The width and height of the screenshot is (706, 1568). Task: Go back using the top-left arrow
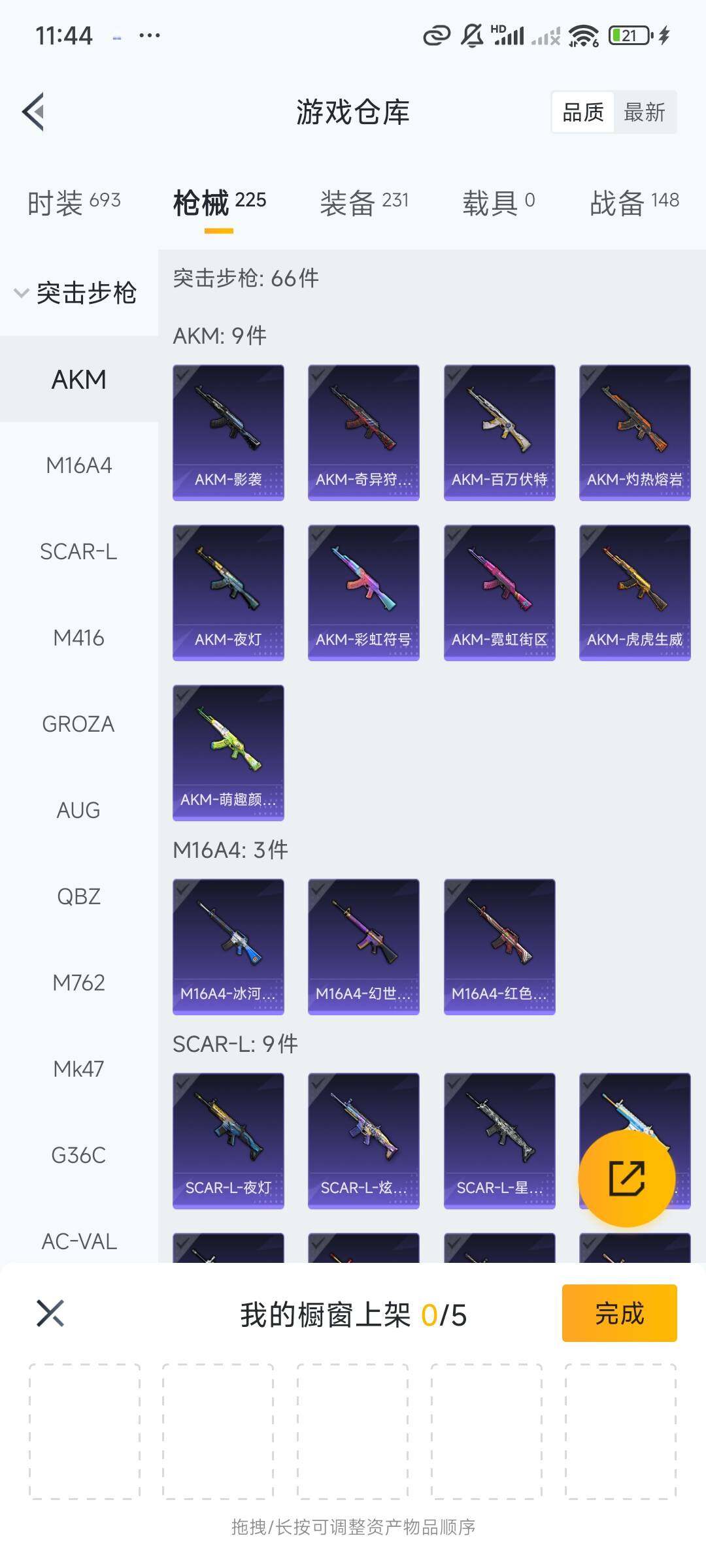pyautogui.click(x=34, y=112)
